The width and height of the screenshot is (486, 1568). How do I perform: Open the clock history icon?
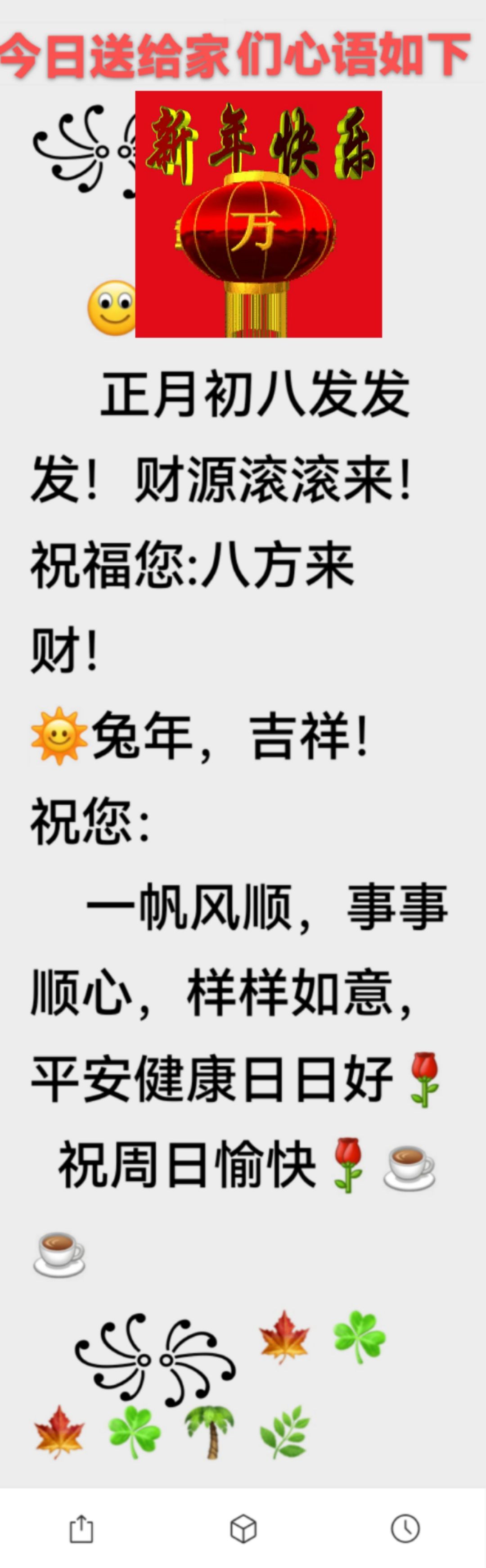pyautogui.click(x=405, y=1528)
